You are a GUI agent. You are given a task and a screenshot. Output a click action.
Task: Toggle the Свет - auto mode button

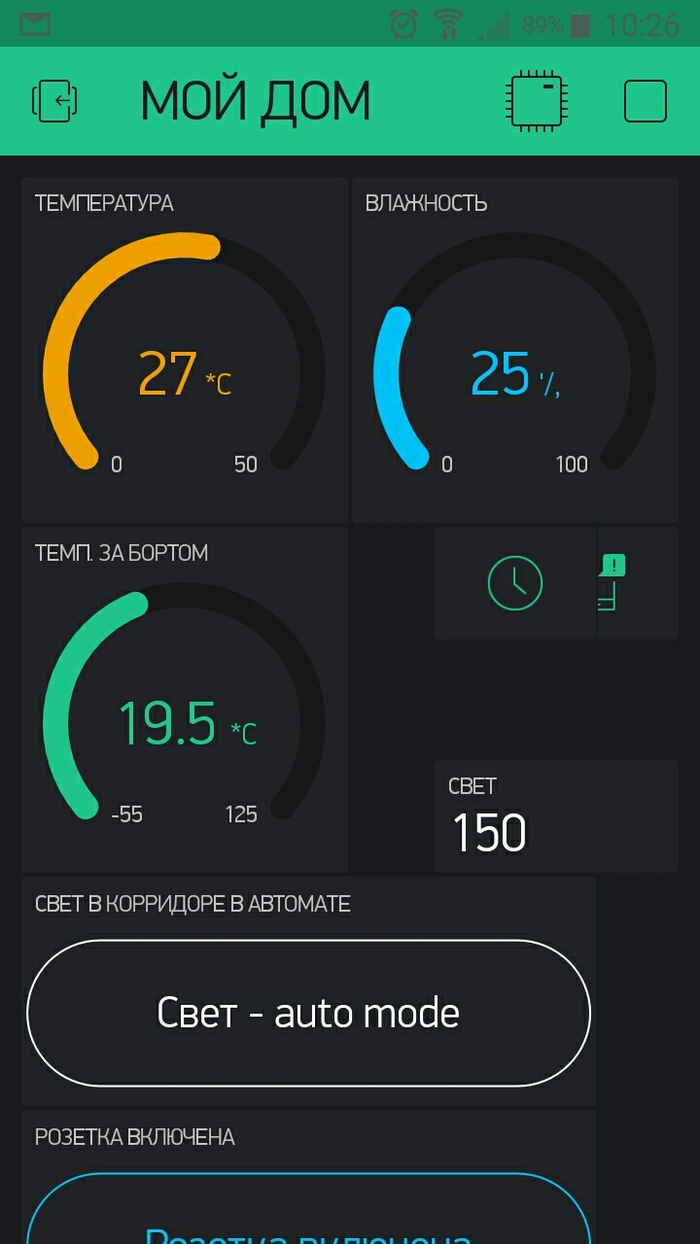pos(308,1013)
